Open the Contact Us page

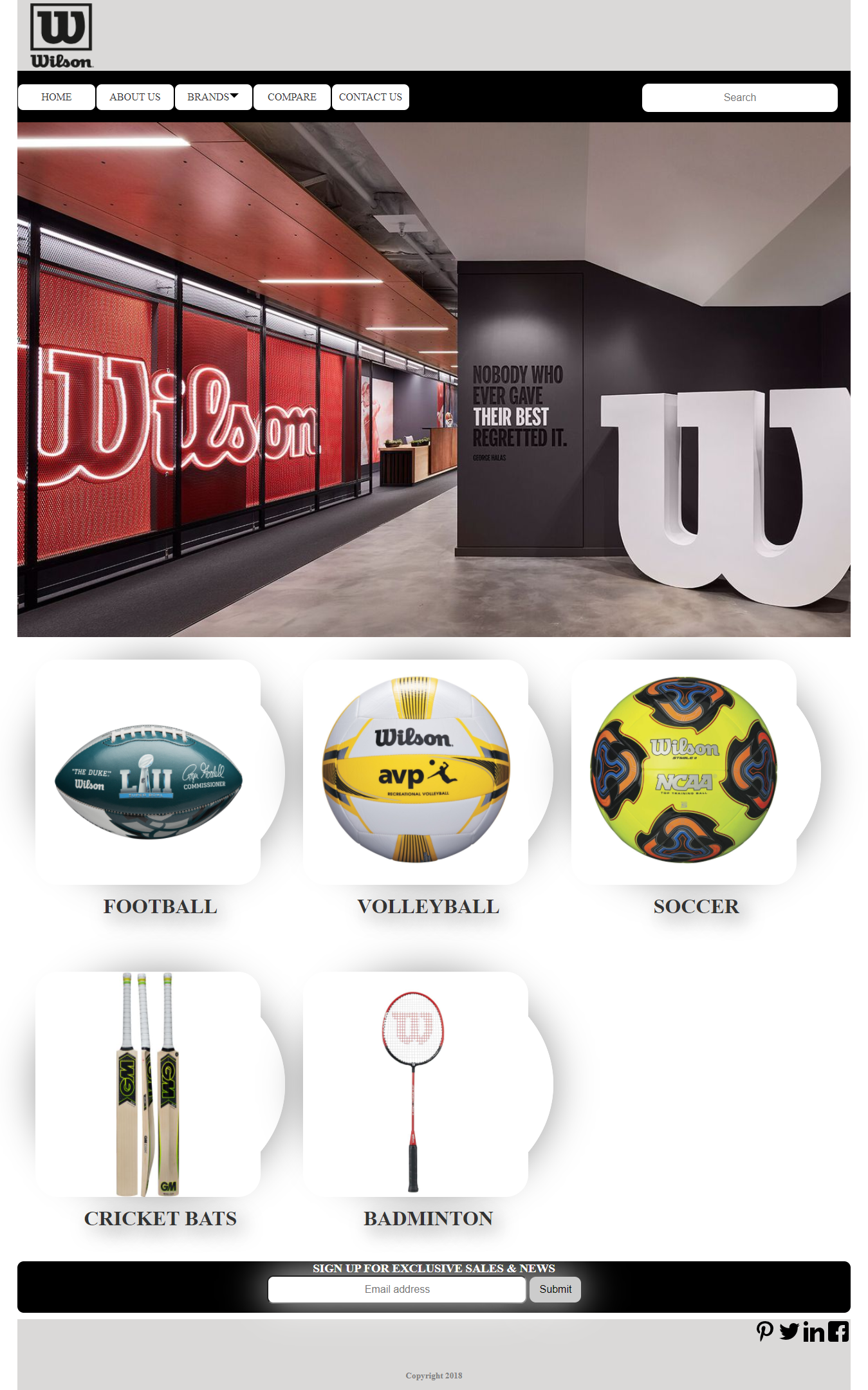(x=371, y=97)
